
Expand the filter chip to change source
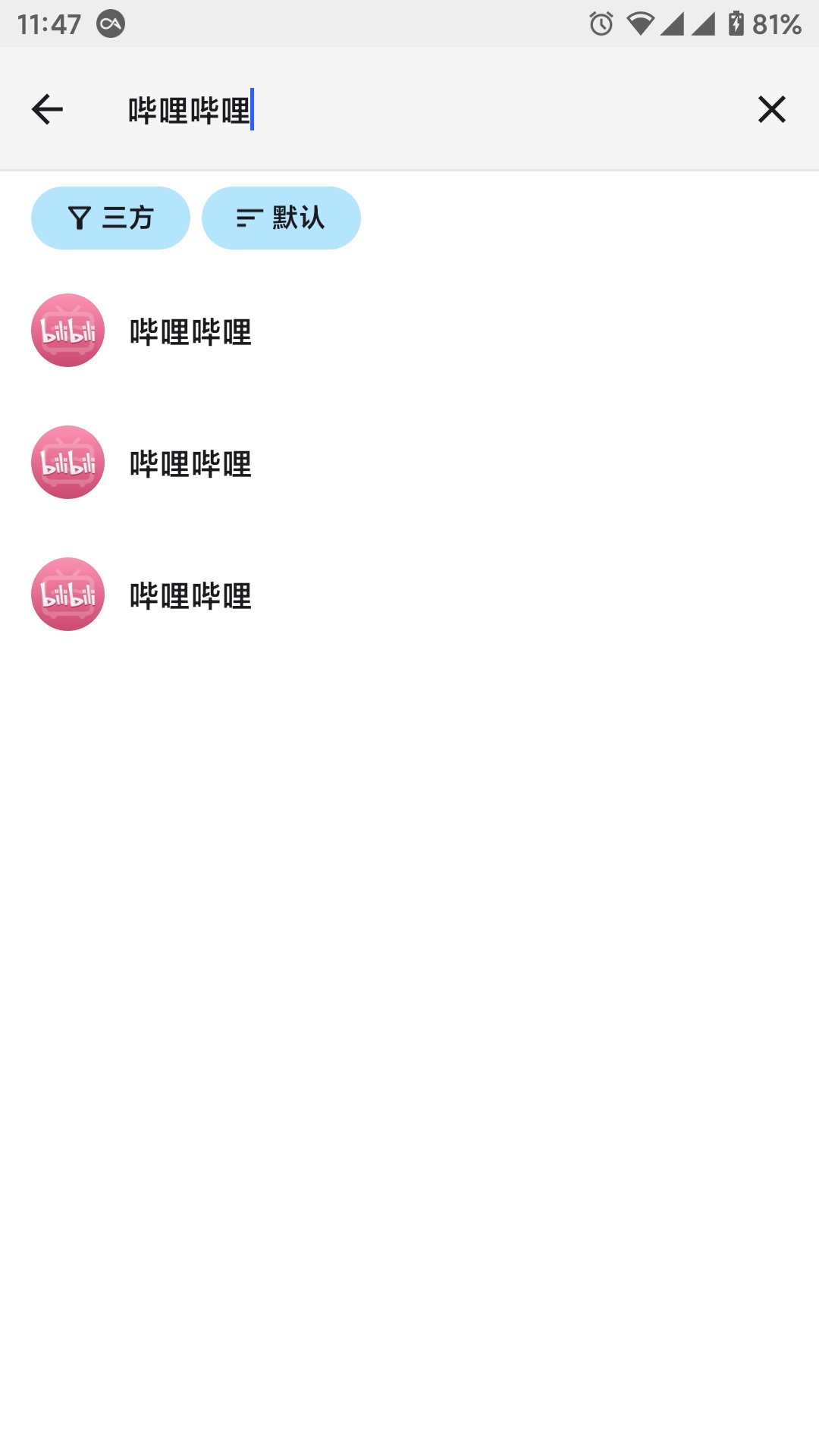110,218
